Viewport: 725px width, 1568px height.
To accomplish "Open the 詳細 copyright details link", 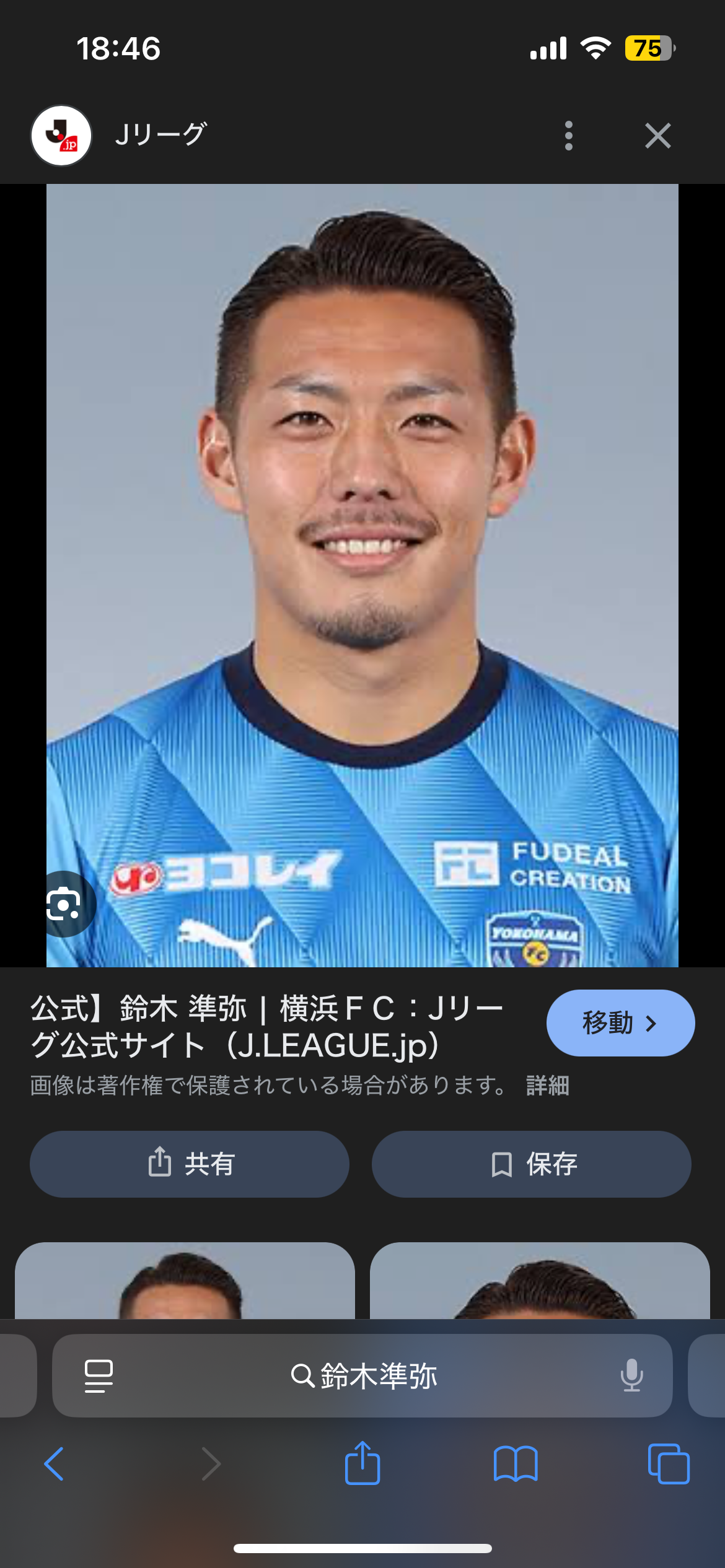I will point(547,1086).
